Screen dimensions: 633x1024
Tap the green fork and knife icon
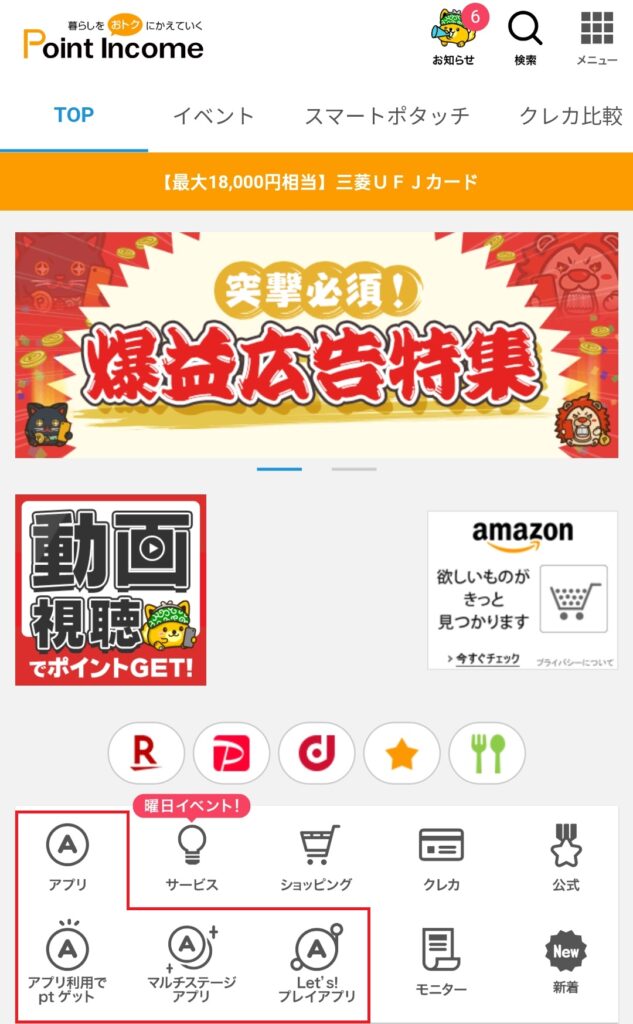[487, 754]
